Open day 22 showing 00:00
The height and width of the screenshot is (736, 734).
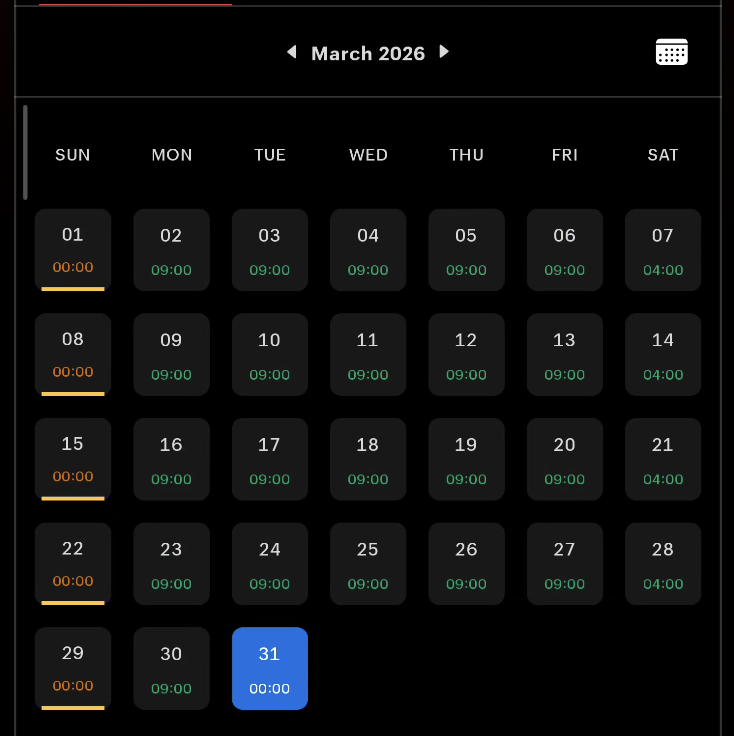(73, 563)
